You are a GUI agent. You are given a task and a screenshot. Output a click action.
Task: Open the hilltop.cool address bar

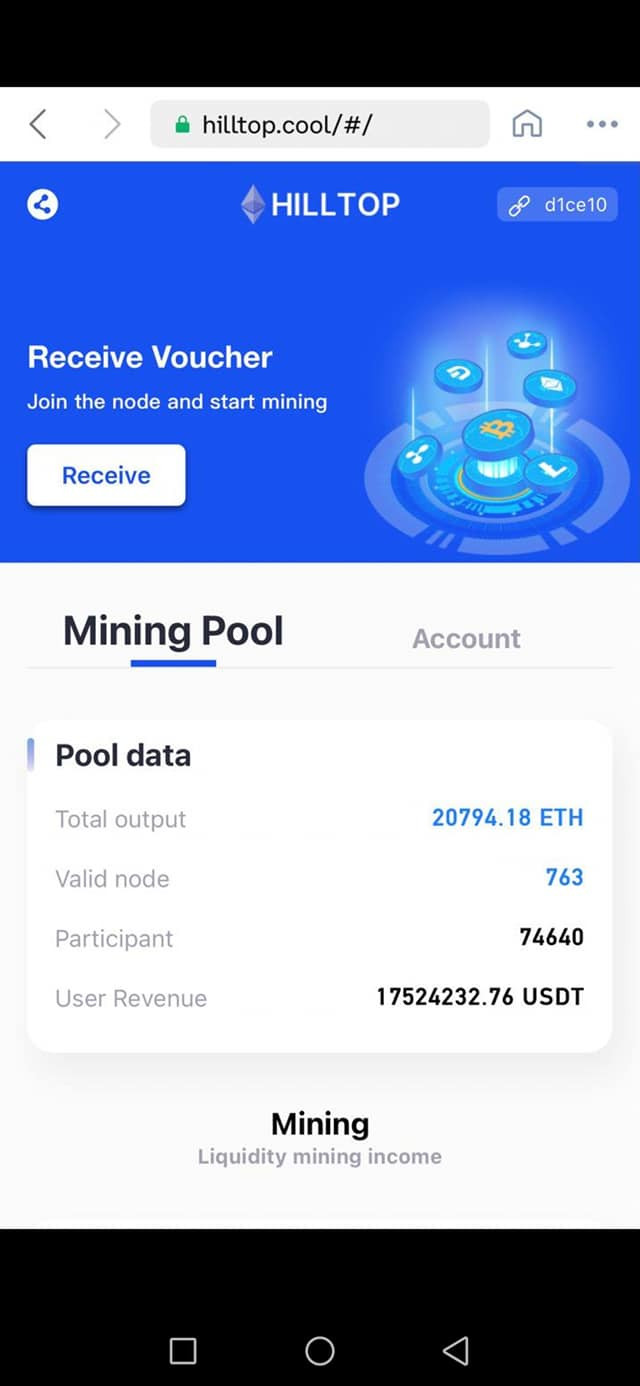pos(320,124)
